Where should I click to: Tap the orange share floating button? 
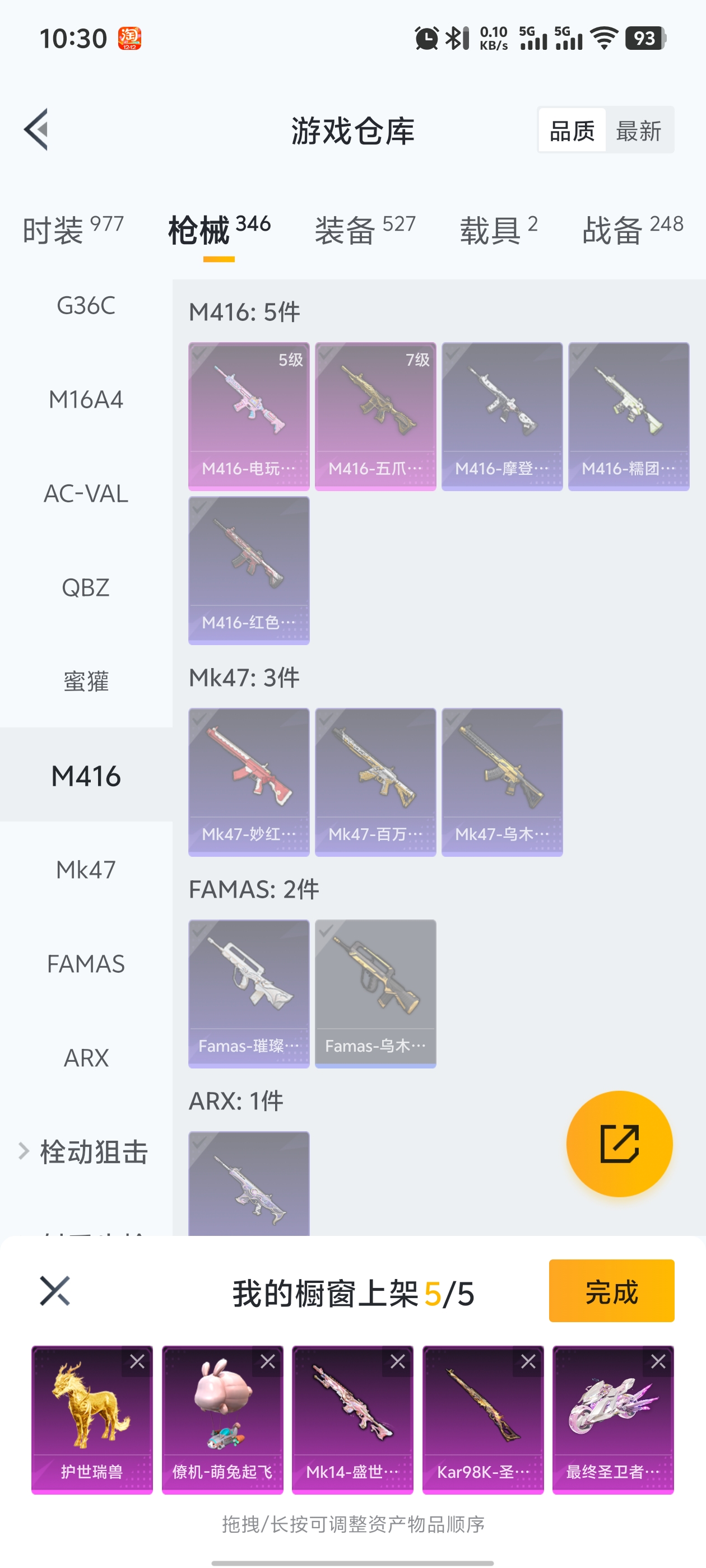619,1143
